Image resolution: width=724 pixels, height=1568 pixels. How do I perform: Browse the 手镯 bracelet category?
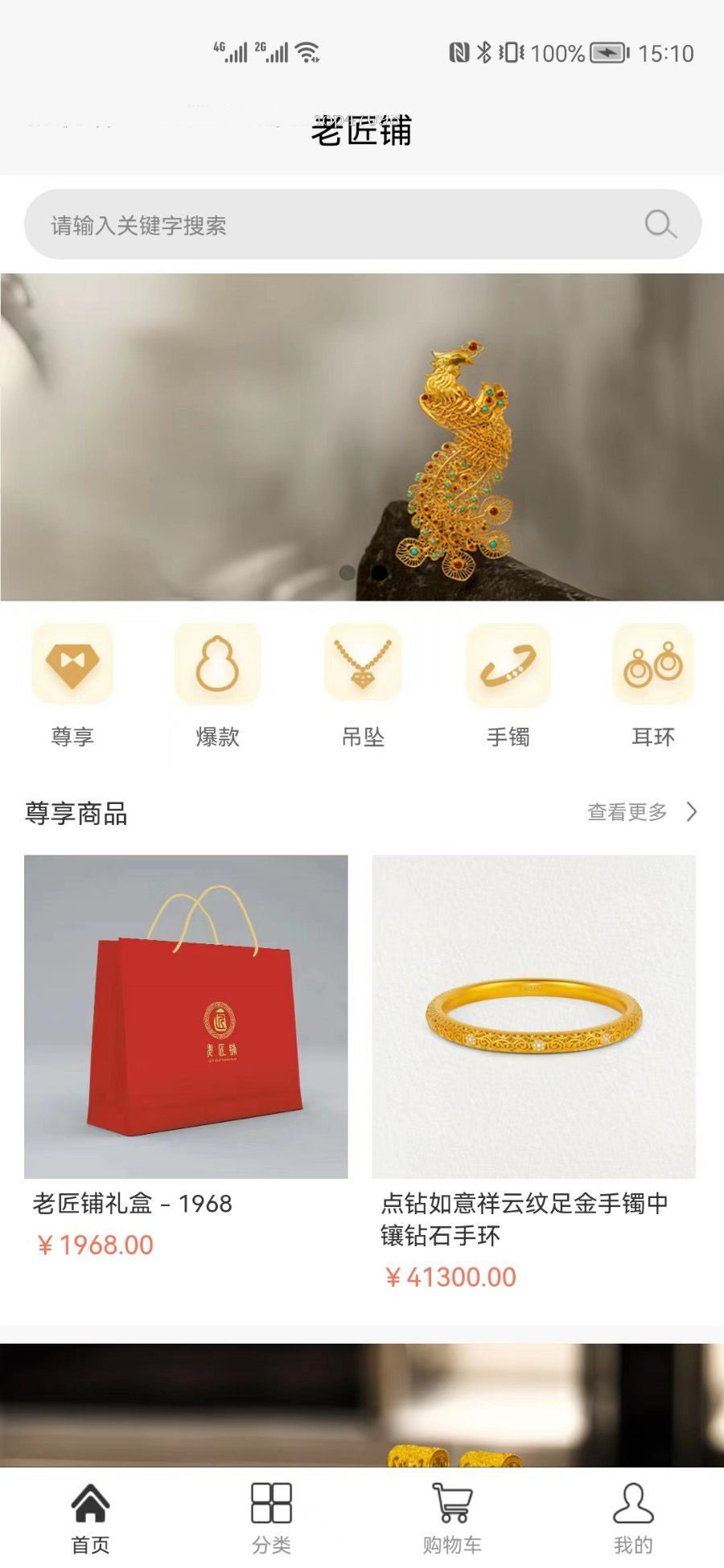tap(508, 683)
